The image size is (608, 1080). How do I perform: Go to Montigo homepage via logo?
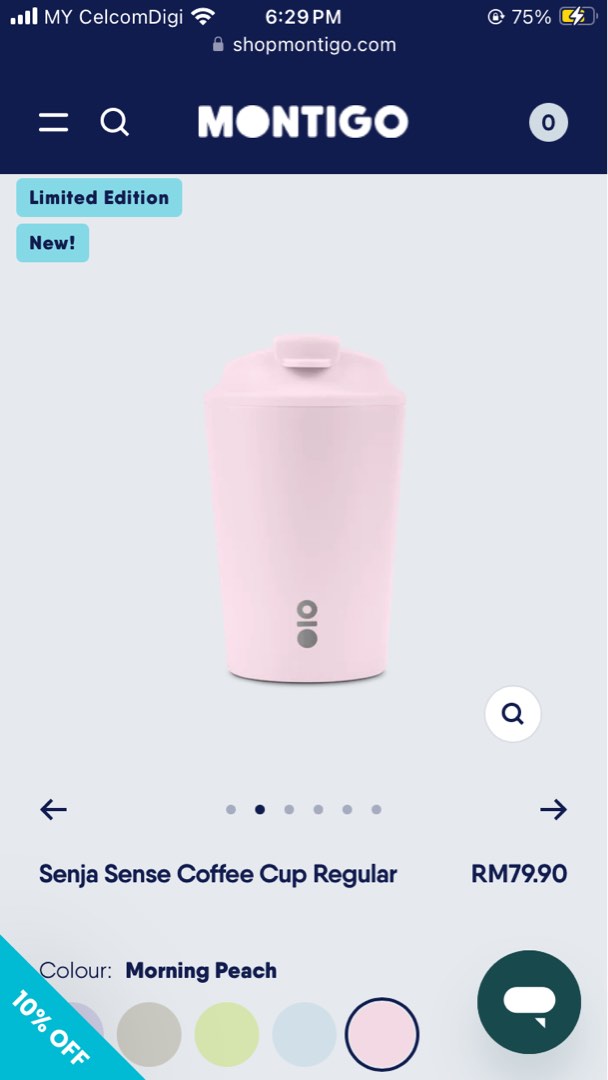coord(303,122)
